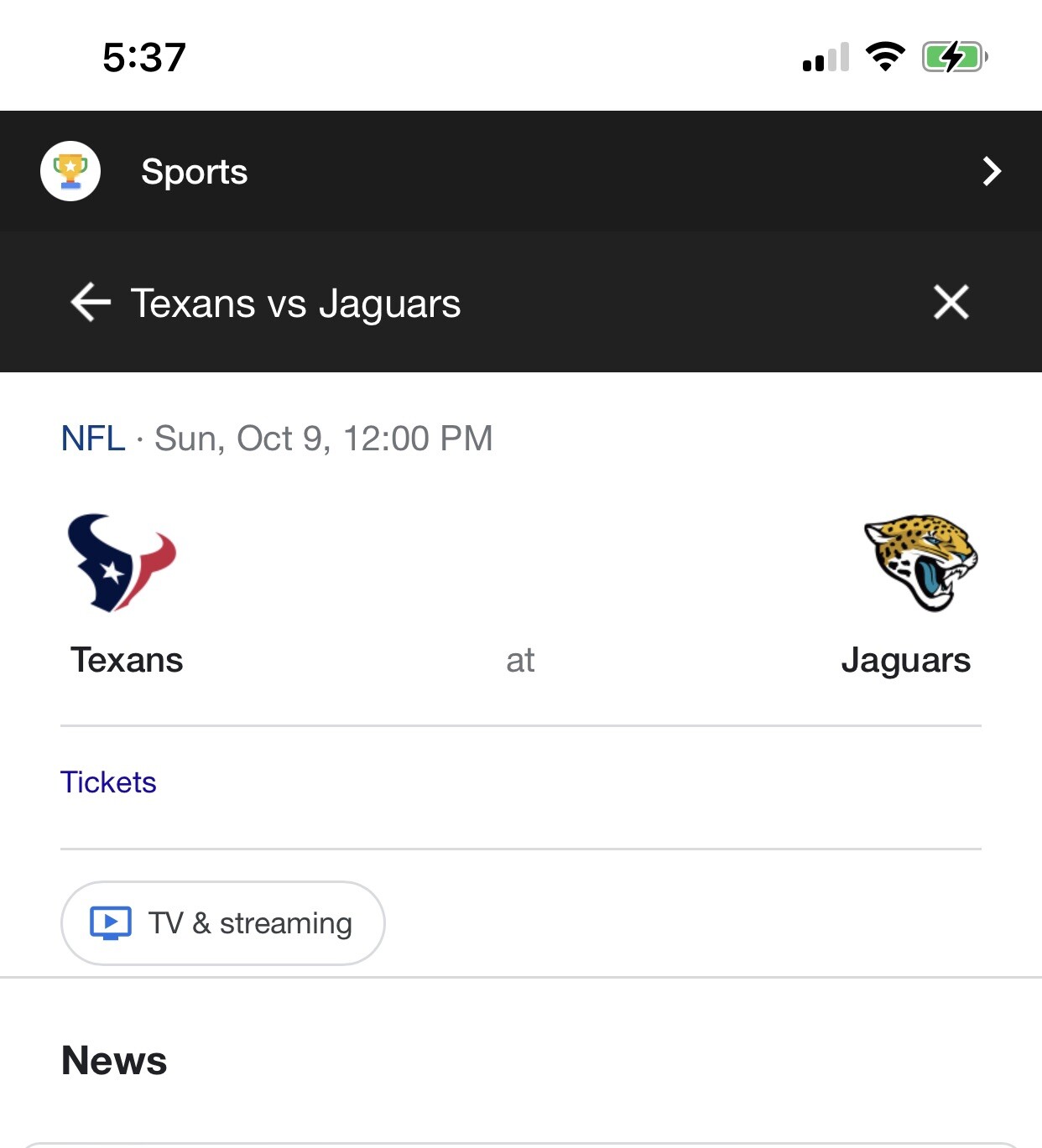Tap the 5:37 clock in the status bar
The height and width of the screenshot is (1148, 1042).
pyautogui.click(x=143, y=56)
